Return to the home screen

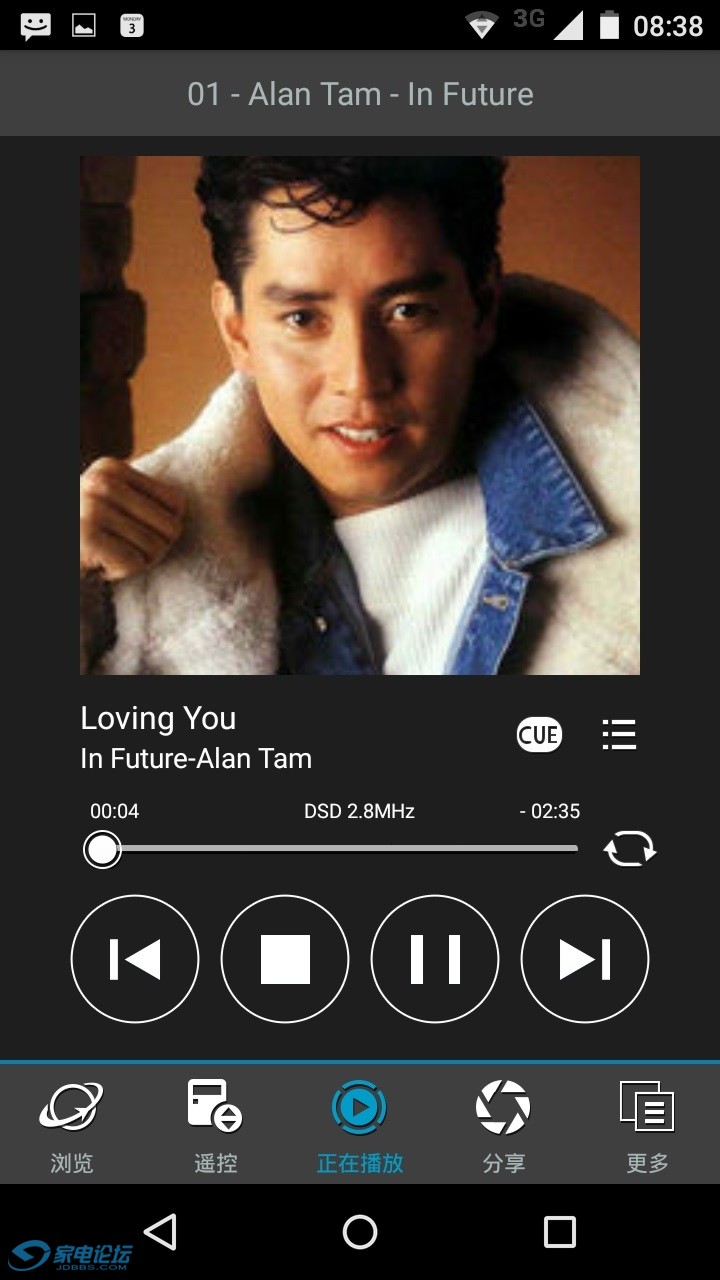[360, 1232]
